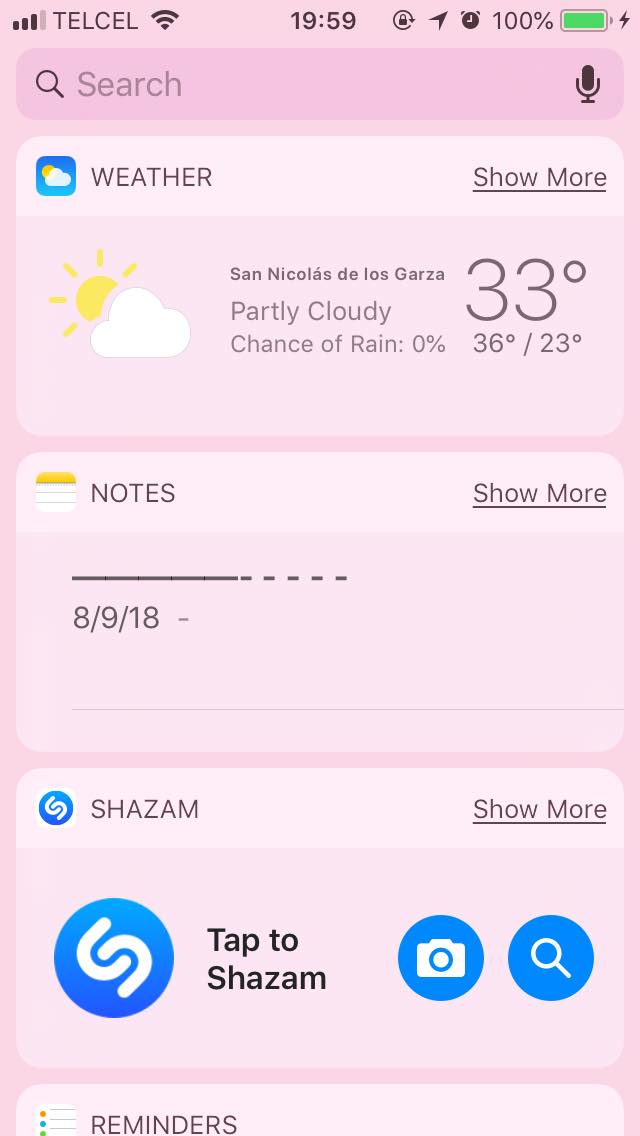Expand the Weather widget with Show More
This screenshot has width=640, height=1136.
point(539,178)
